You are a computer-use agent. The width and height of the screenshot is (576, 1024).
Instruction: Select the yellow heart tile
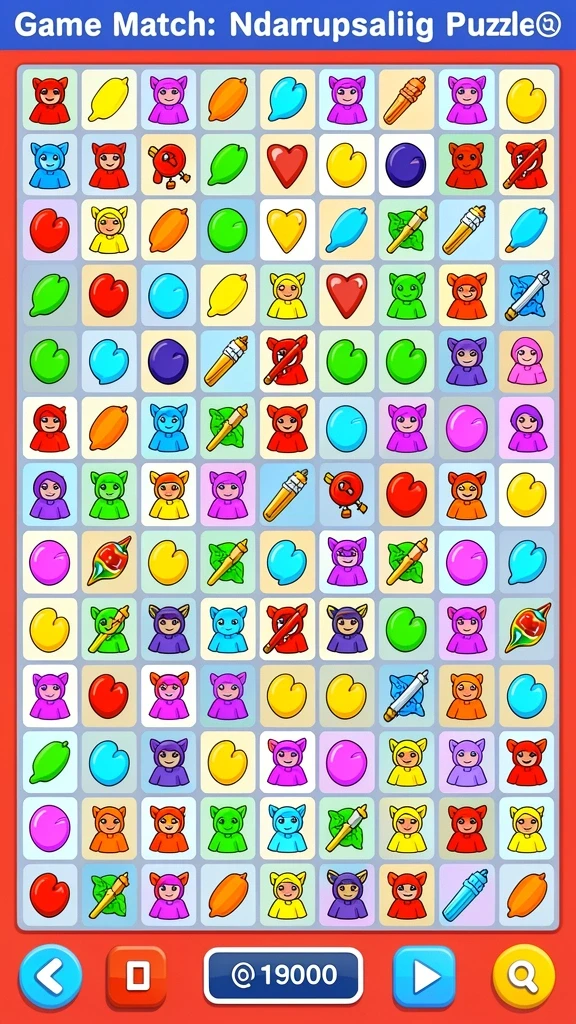click(x=287, y=230)
